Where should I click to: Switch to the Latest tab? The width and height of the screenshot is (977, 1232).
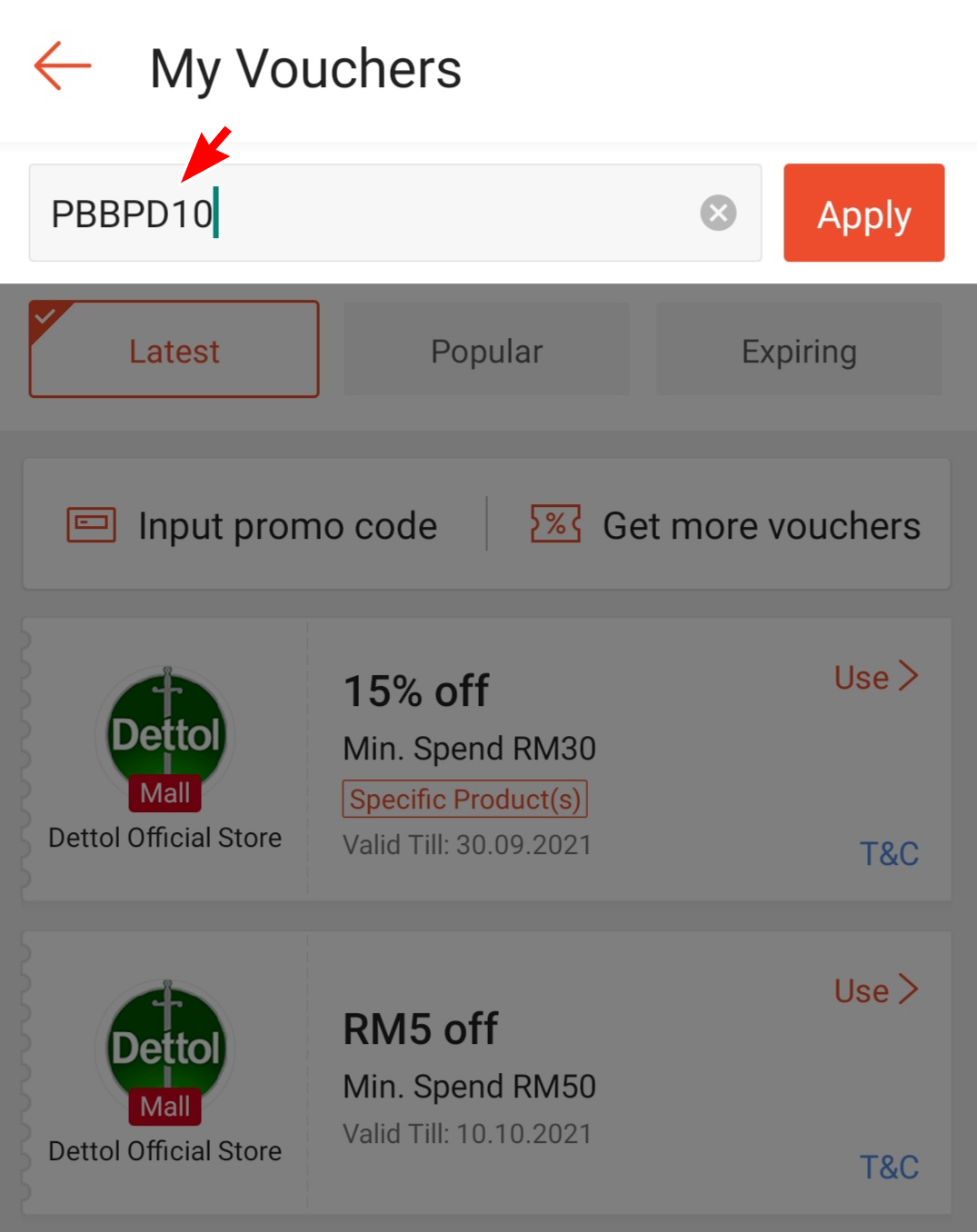coord(174,351)
